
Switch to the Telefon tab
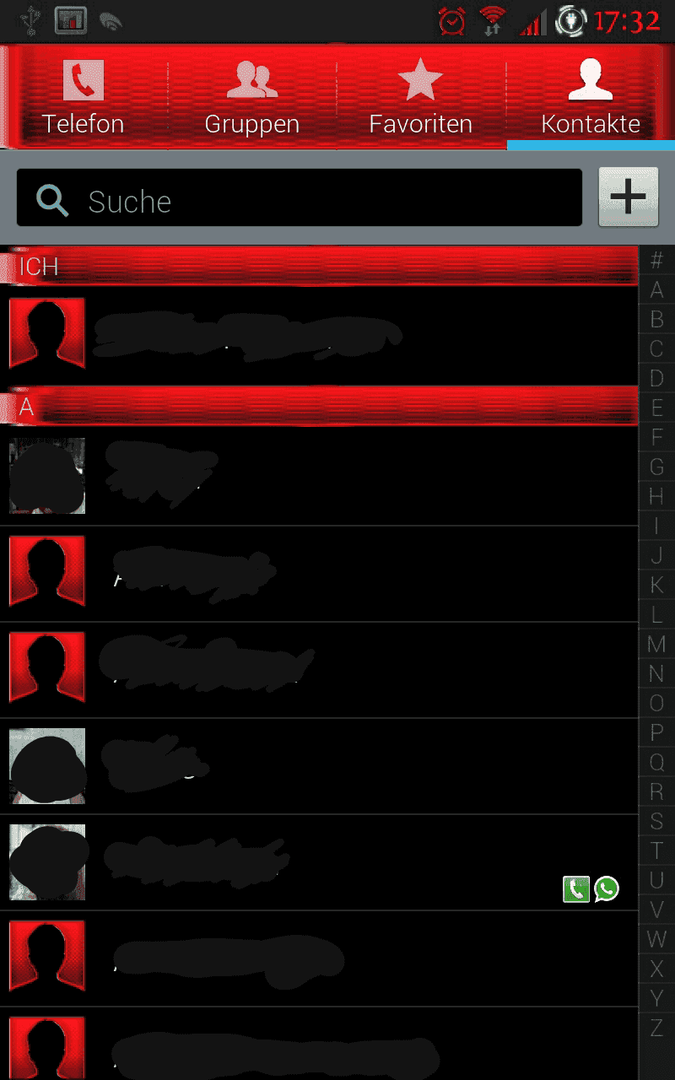tap(83, 98)
